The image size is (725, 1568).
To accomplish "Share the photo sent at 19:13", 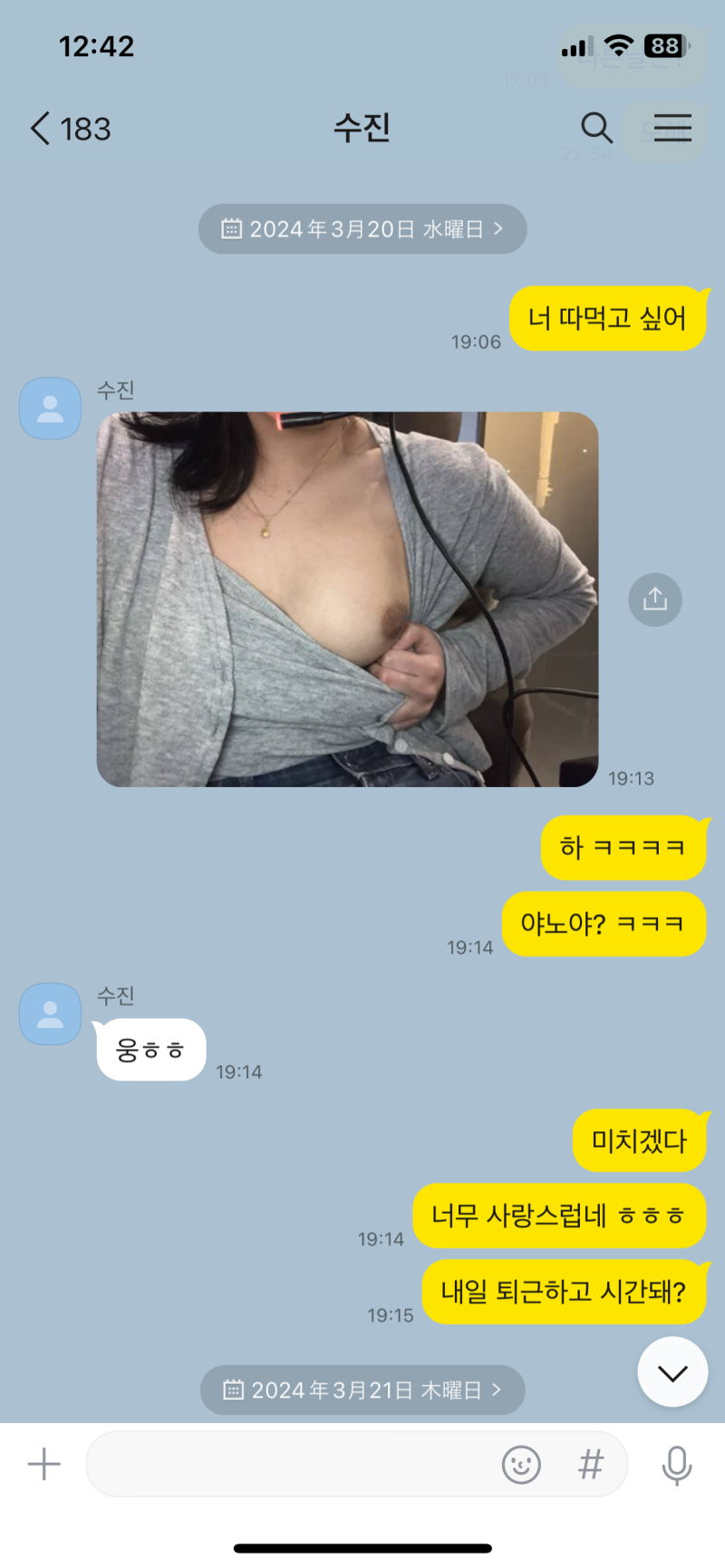I will tap(654, 599).
